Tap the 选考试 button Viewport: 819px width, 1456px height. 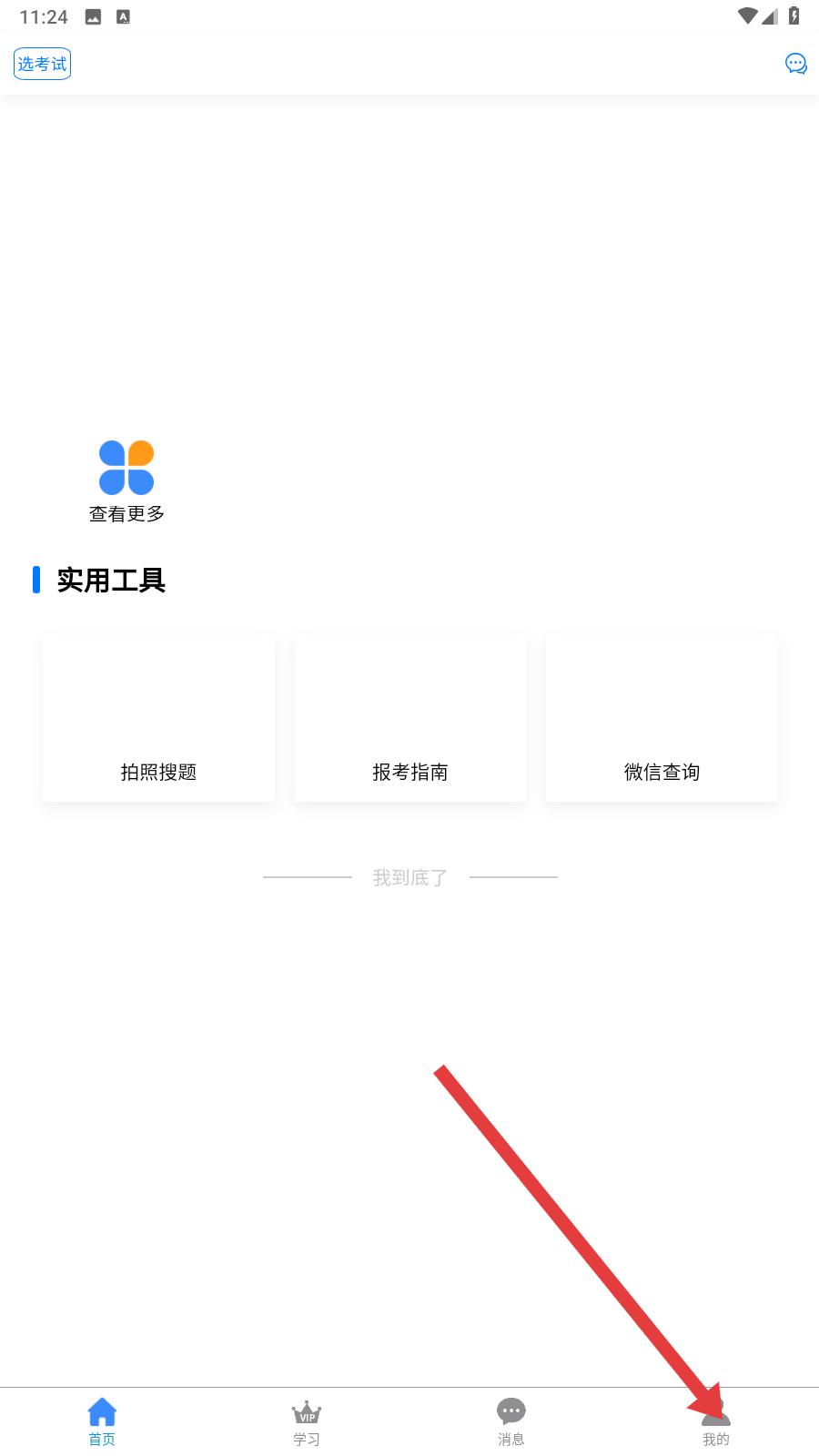pos(43,64)
